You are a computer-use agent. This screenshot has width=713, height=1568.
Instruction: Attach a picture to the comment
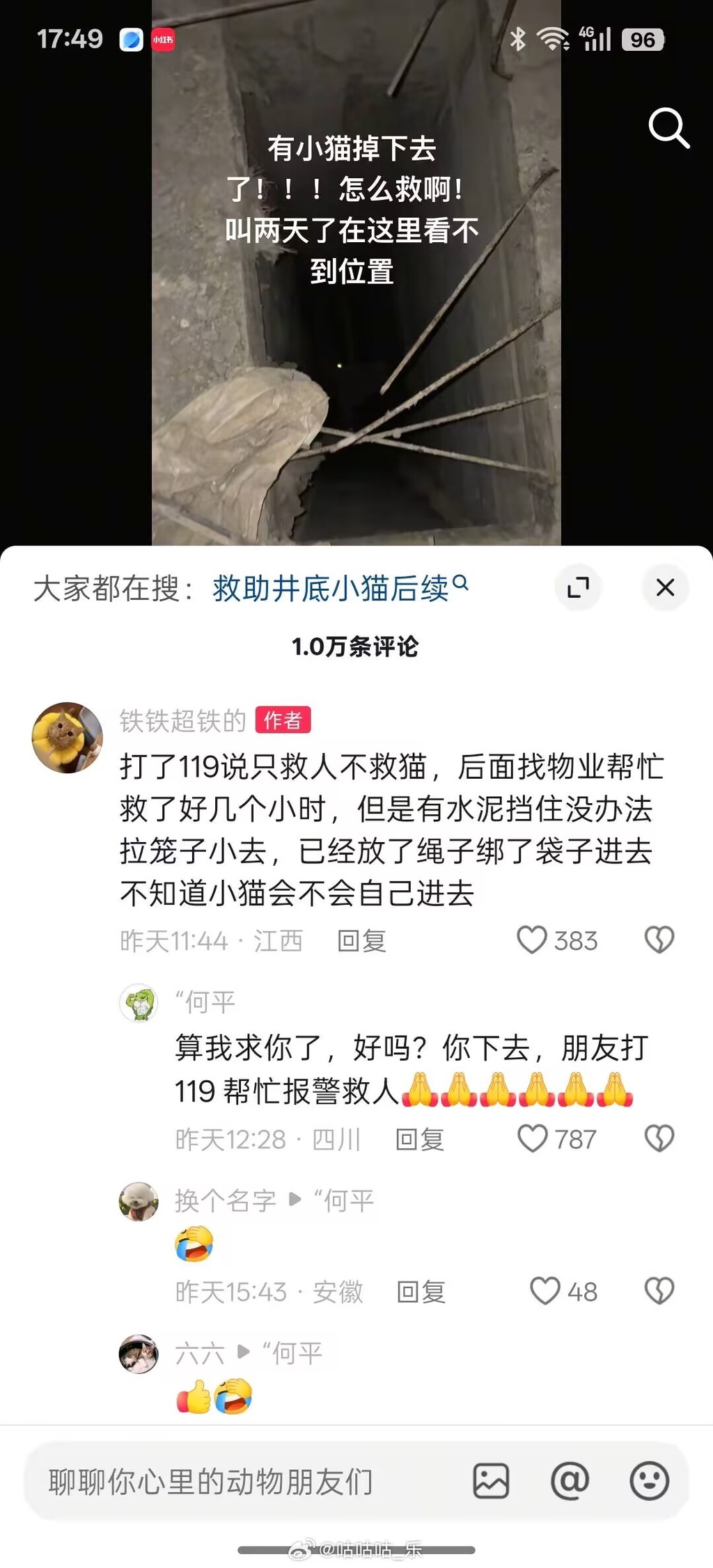tap(491, 1480)
